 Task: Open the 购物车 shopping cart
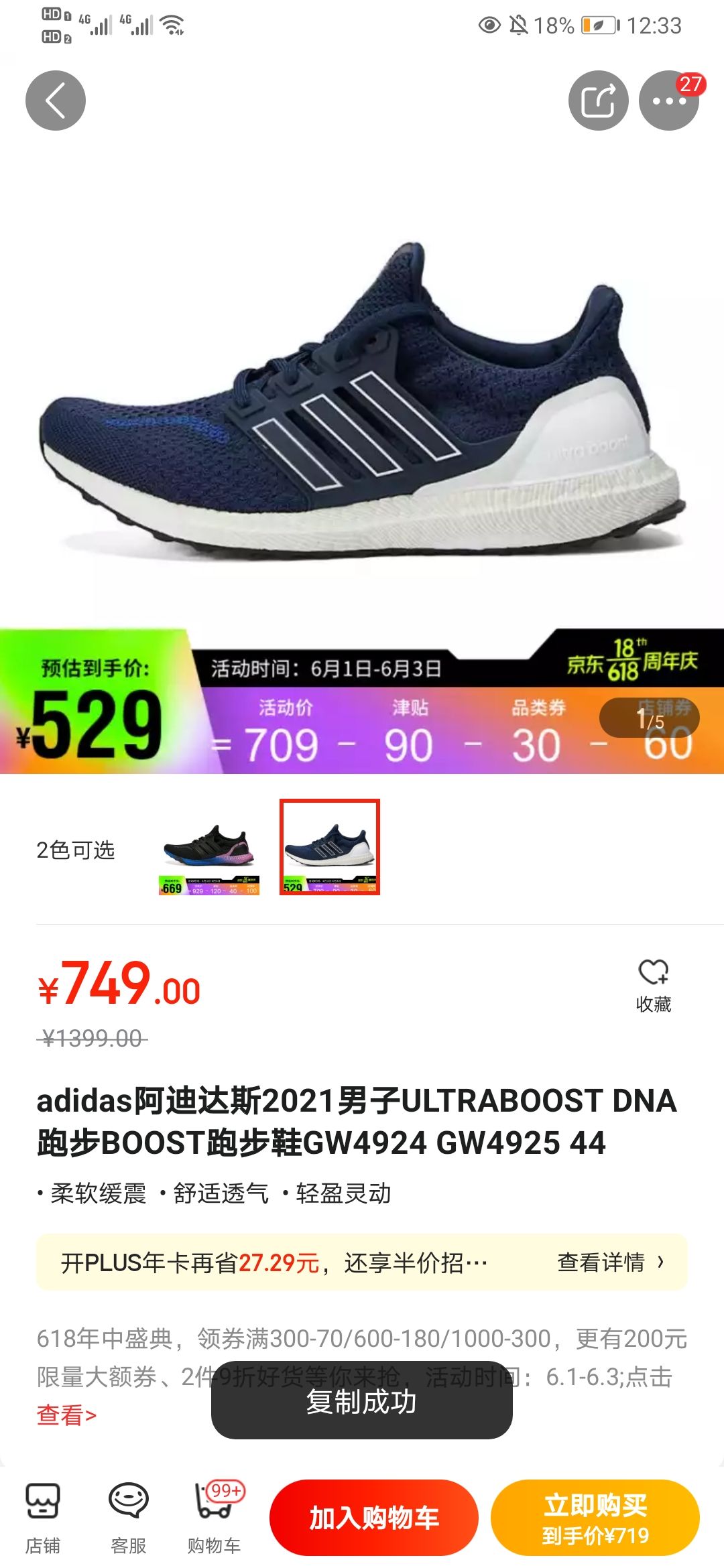214,1518
